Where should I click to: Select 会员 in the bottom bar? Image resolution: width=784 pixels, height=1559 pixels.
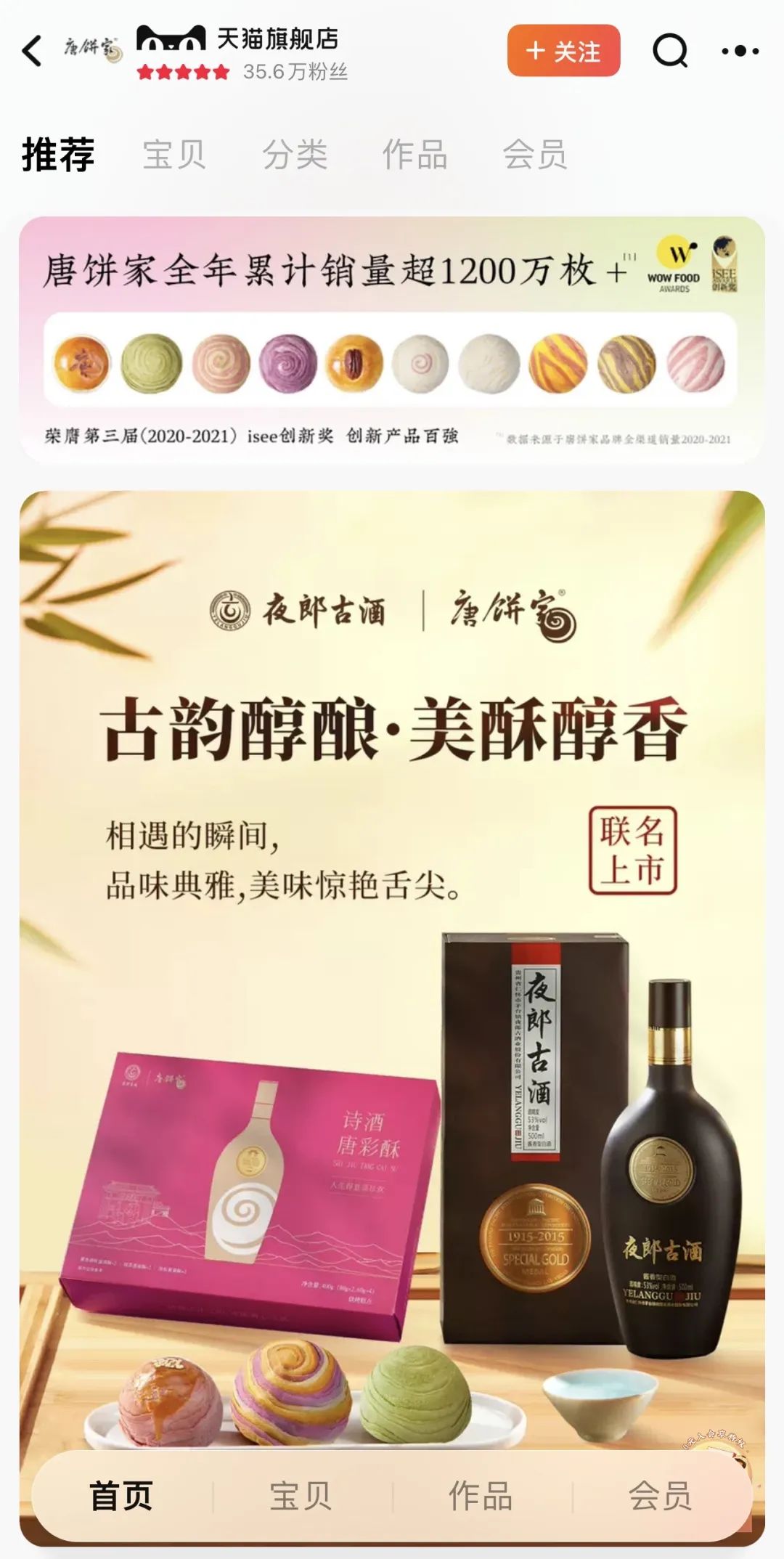(x=659, y=1496)
